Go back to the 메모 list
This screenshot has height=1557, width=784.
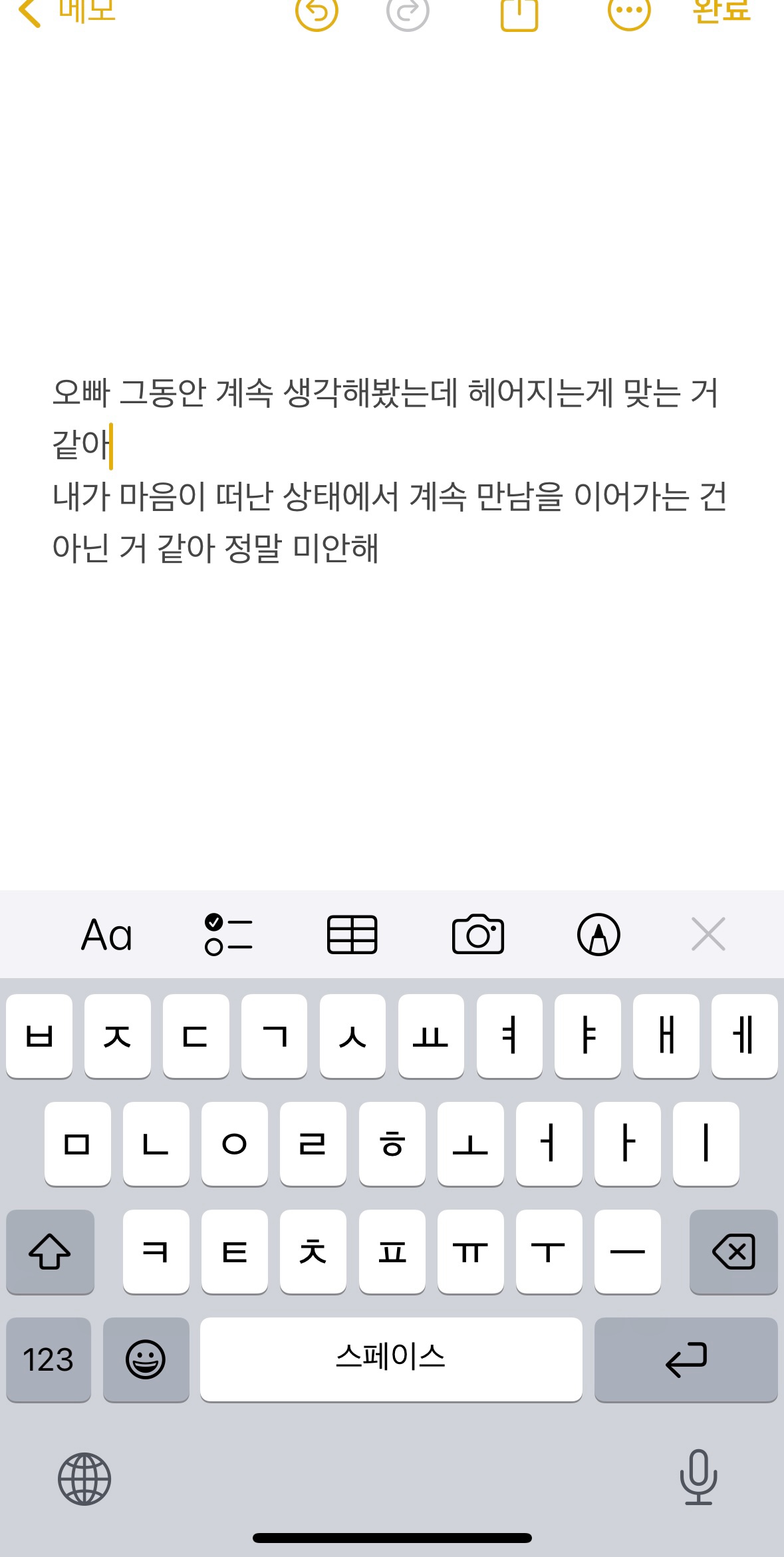tap(66, 11)
